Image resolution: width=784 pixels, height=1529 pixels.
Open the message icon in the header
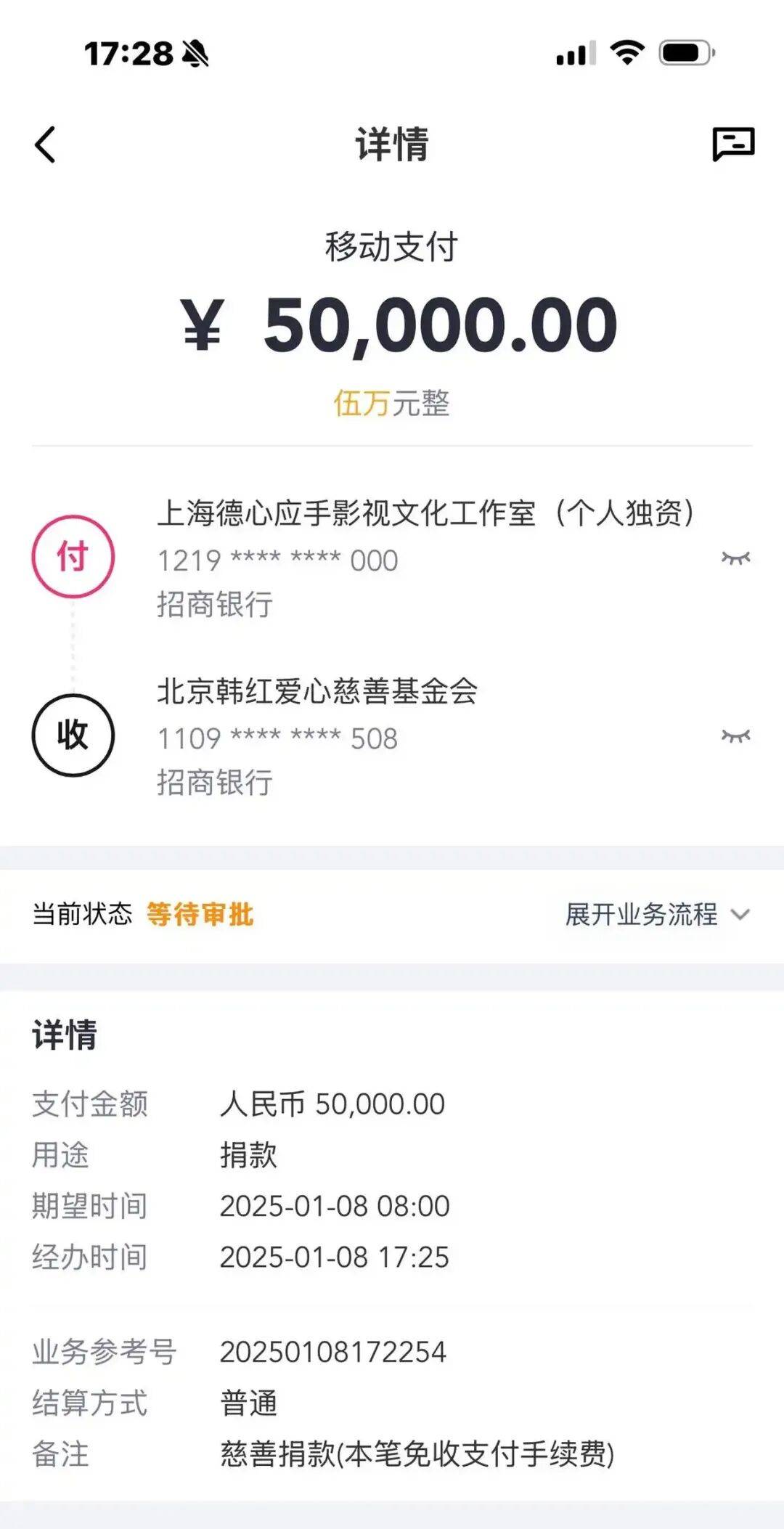(x=733, y=144)
